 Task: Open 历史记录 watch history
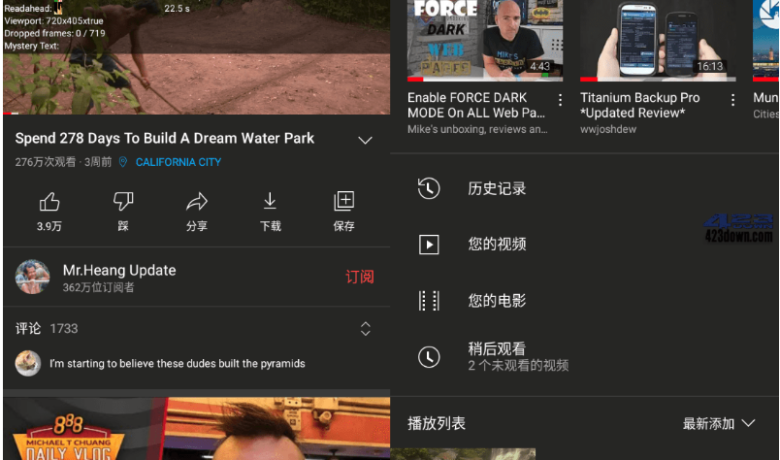[496, 189]
